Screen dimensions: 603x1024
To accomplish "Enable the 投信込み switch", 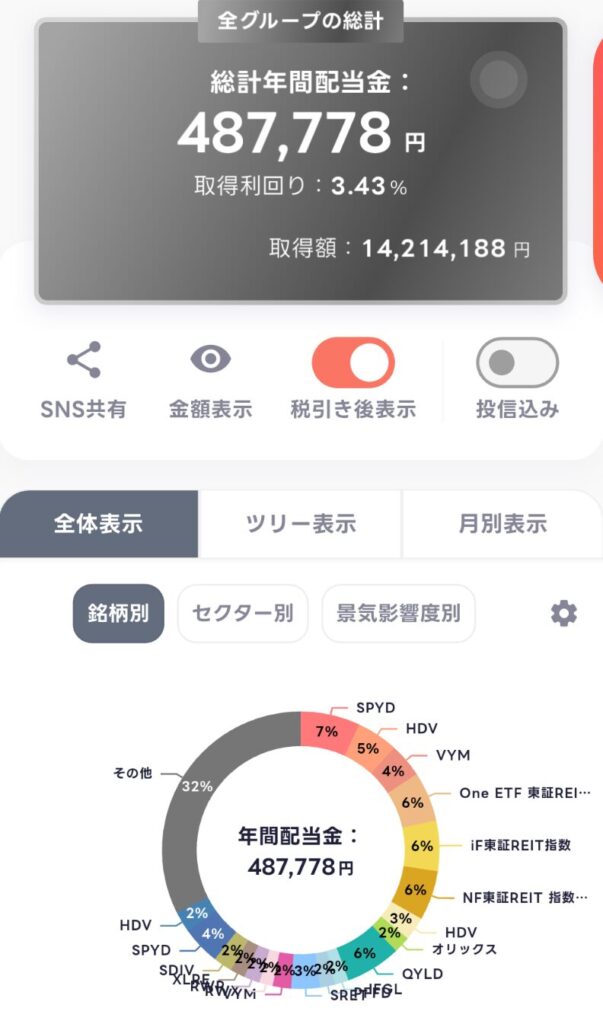I will 517,362.
